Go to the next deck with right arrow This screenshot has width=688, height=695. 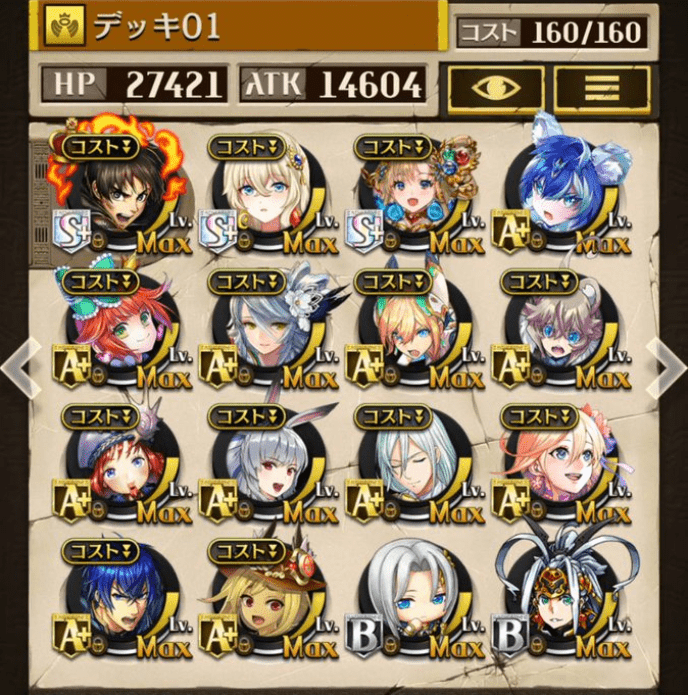tap(665, 365)
